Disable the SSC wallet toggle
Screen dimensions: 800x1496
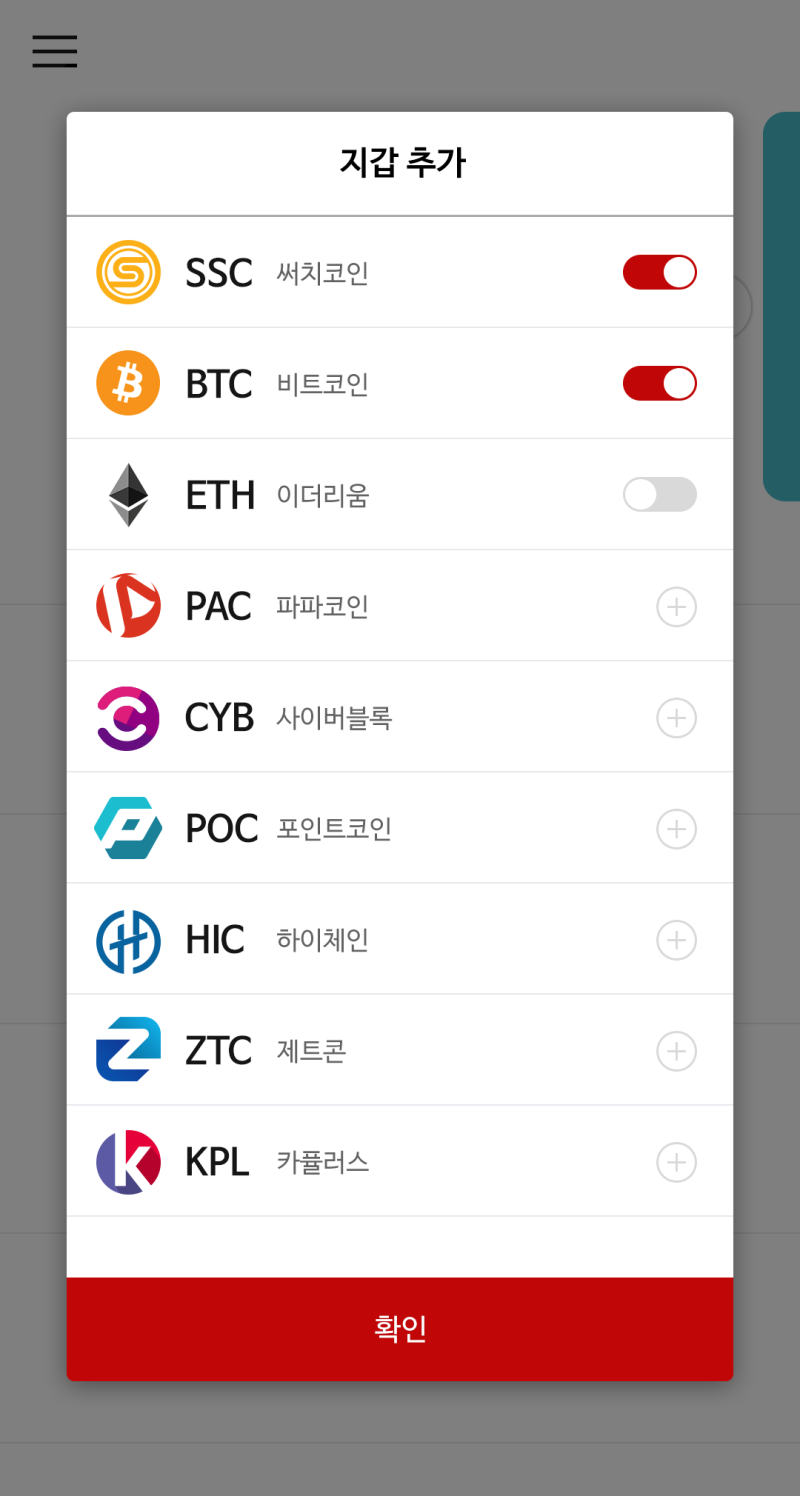tap(659, 271)
